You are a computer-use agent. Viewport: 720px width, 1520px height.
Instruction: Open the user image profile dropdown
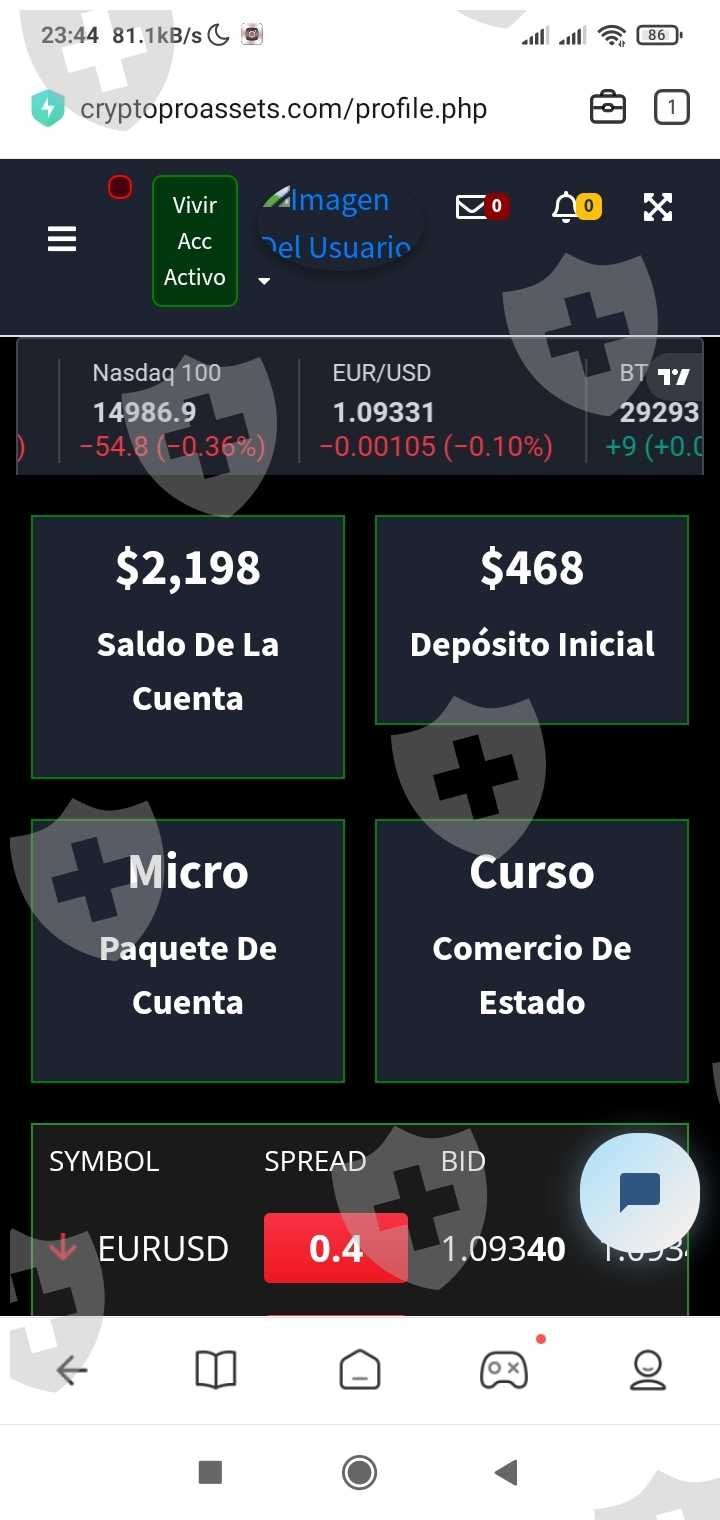coord(338,225)
